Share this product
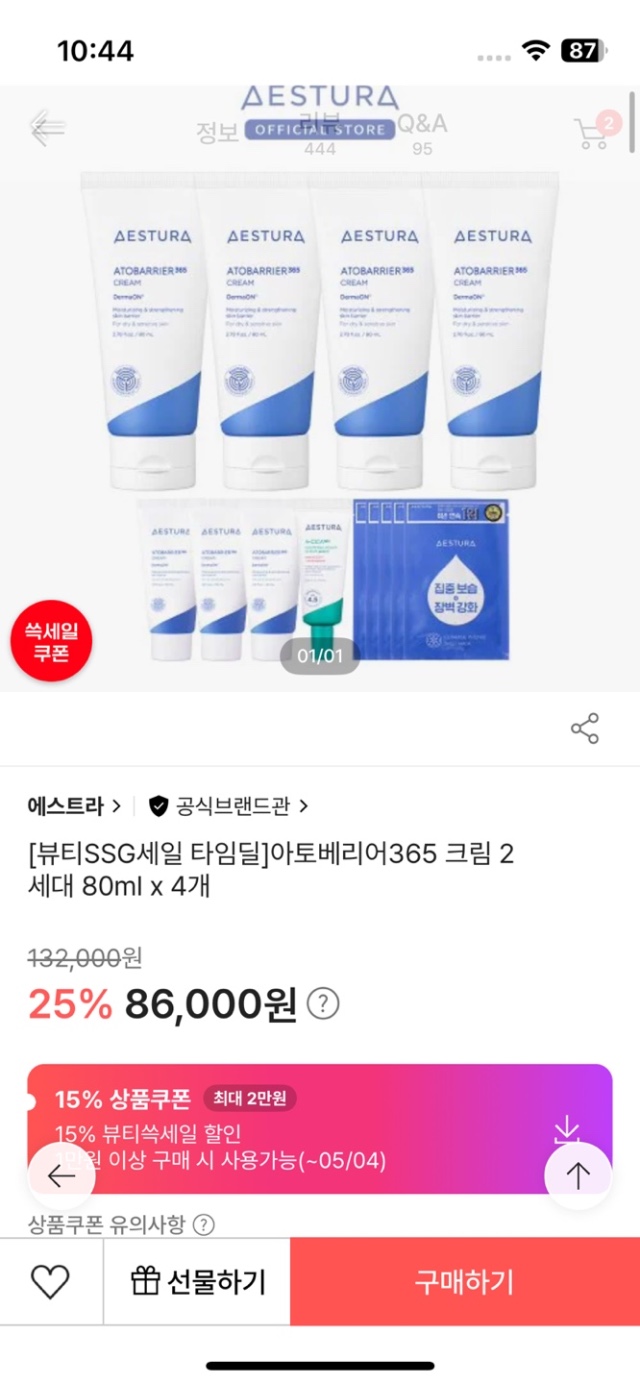Viewport: 640px width, 1384px height. coord(585,729)
